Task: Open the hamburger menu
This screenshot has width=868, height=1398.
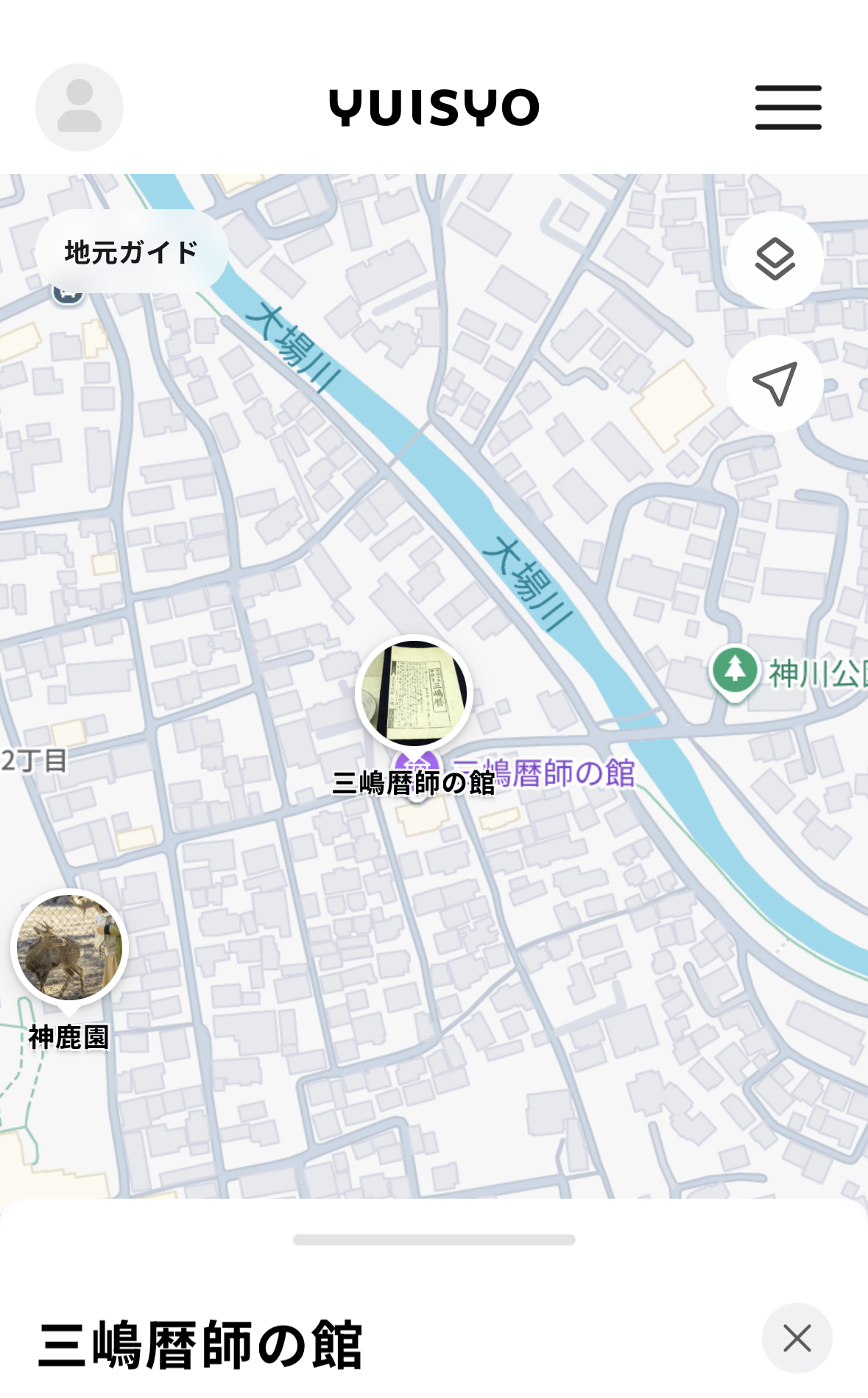Action: 788,108
